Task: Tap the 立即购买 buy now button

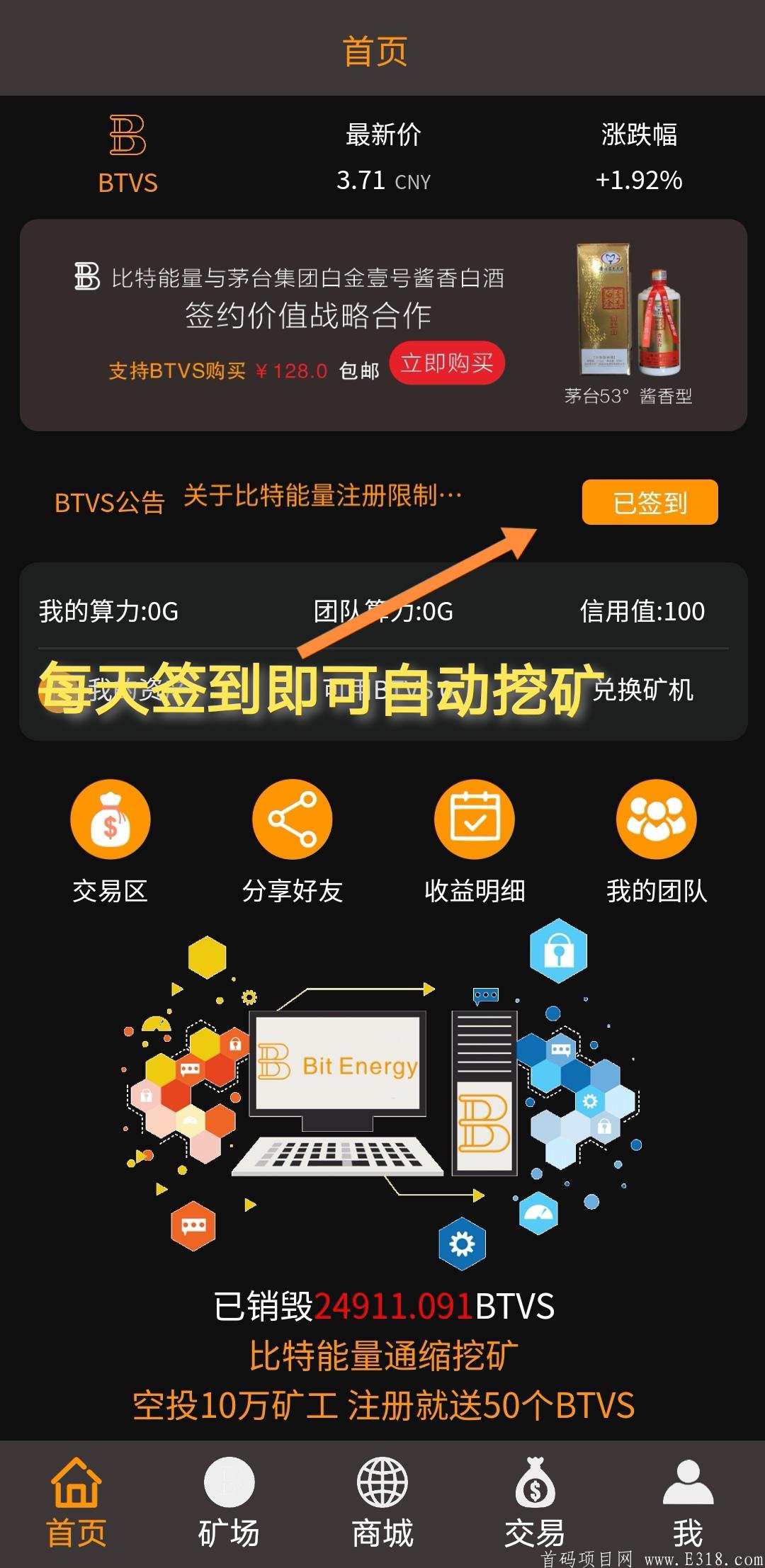Action: click(447, 364)
